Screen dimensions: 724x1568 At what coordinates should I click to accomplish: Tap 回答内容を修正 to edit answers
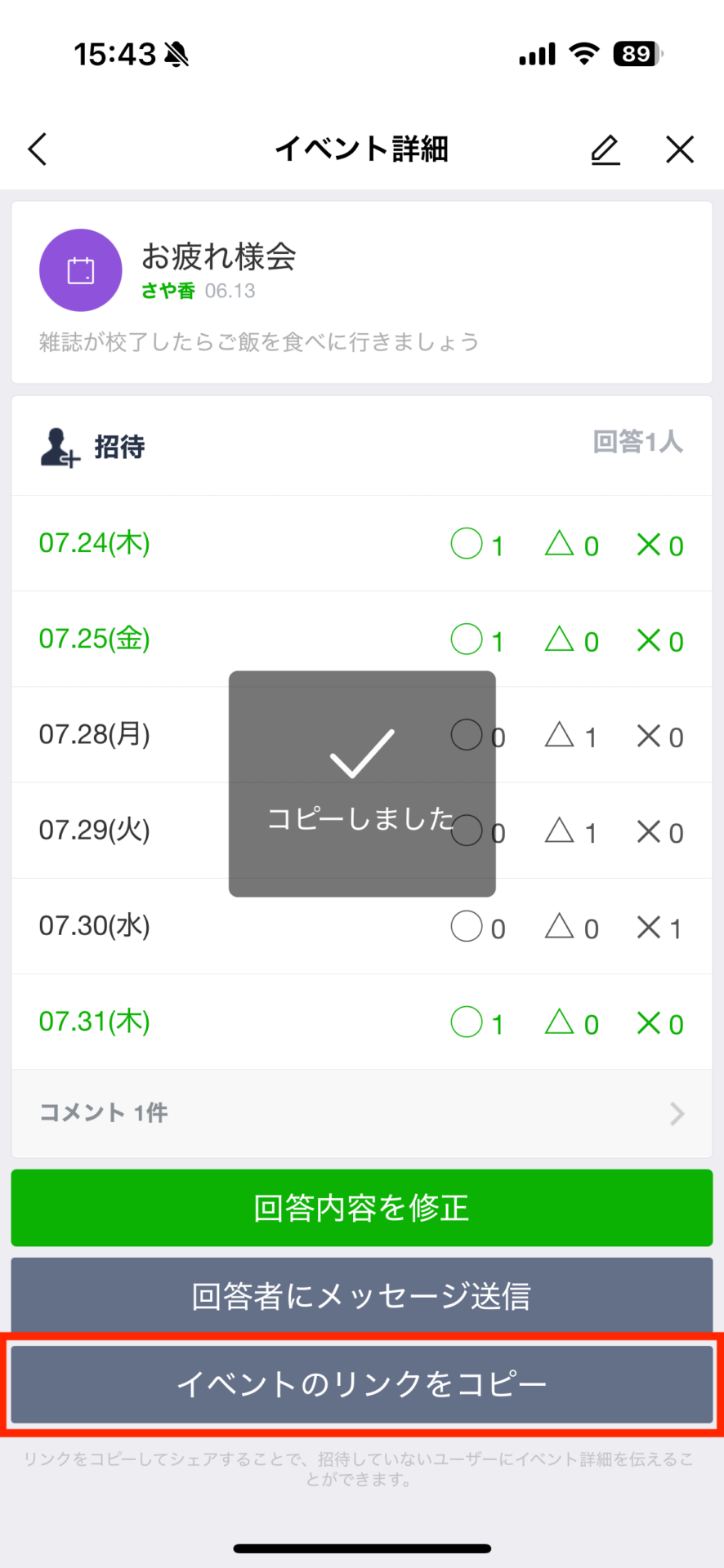pyautogui.click(x=362, y=1208)
